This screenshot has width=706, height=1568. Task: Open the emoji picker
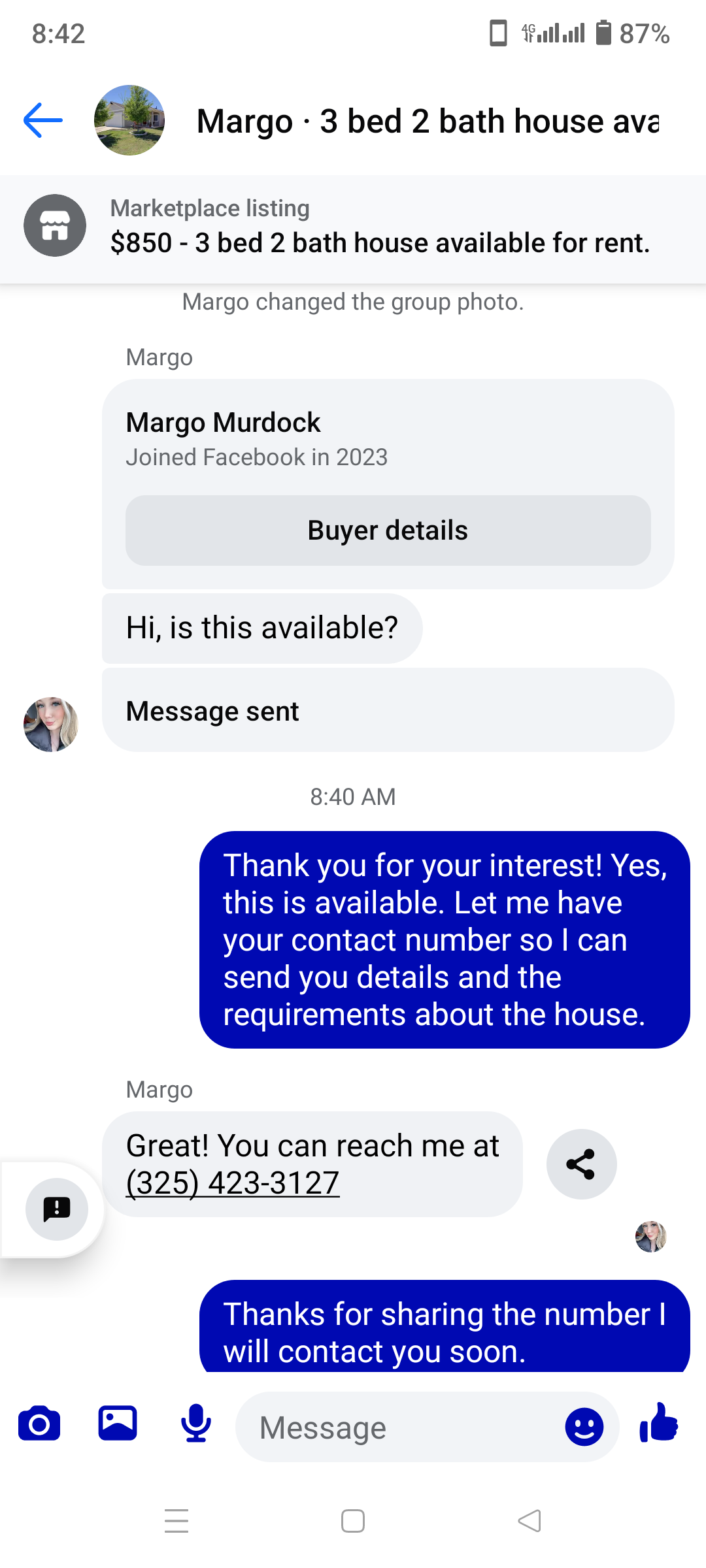click(584, 1426)
